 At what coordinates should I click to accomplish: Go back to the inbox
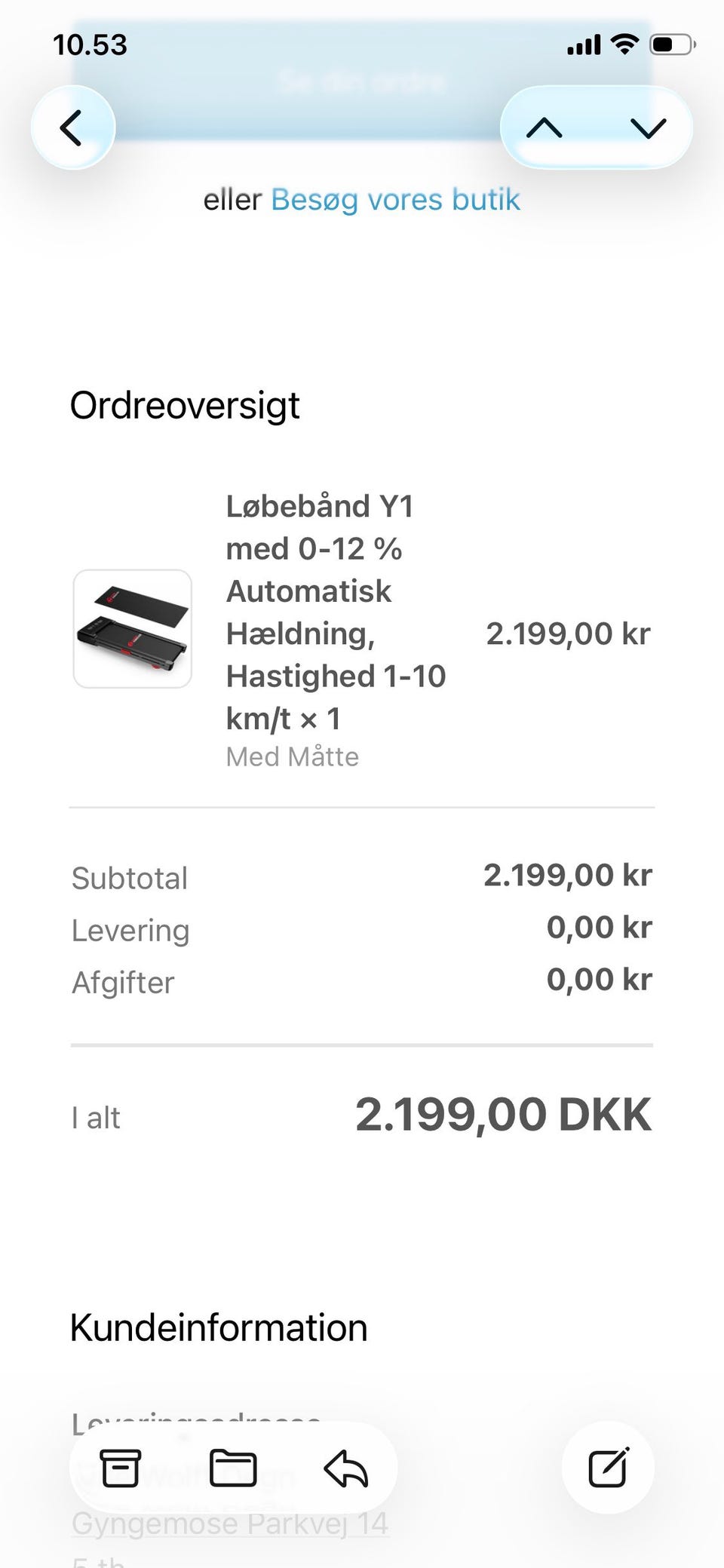click(72, 127)
